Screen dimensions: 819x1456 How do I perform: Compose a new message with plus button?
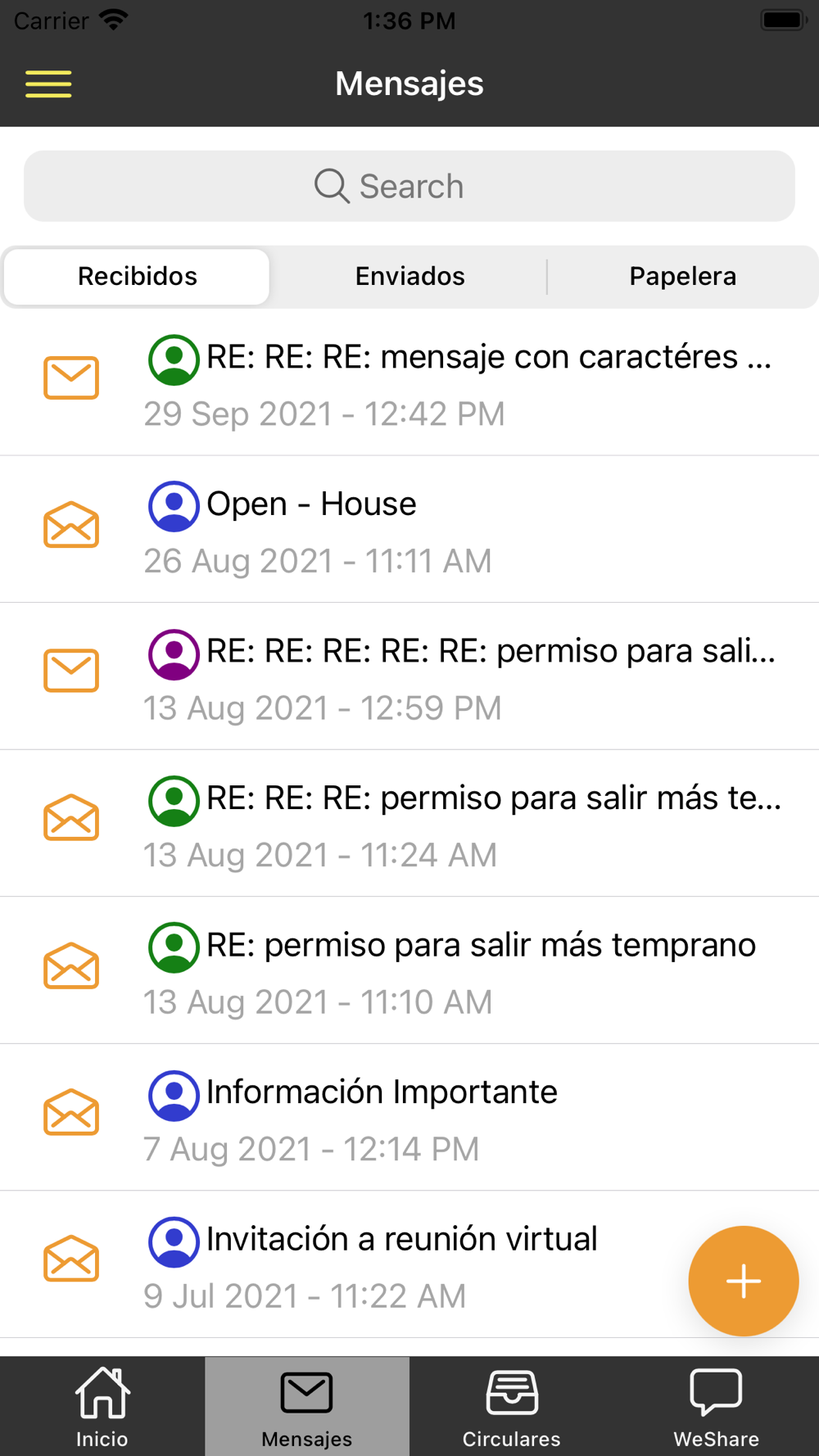click(743, 1281)
